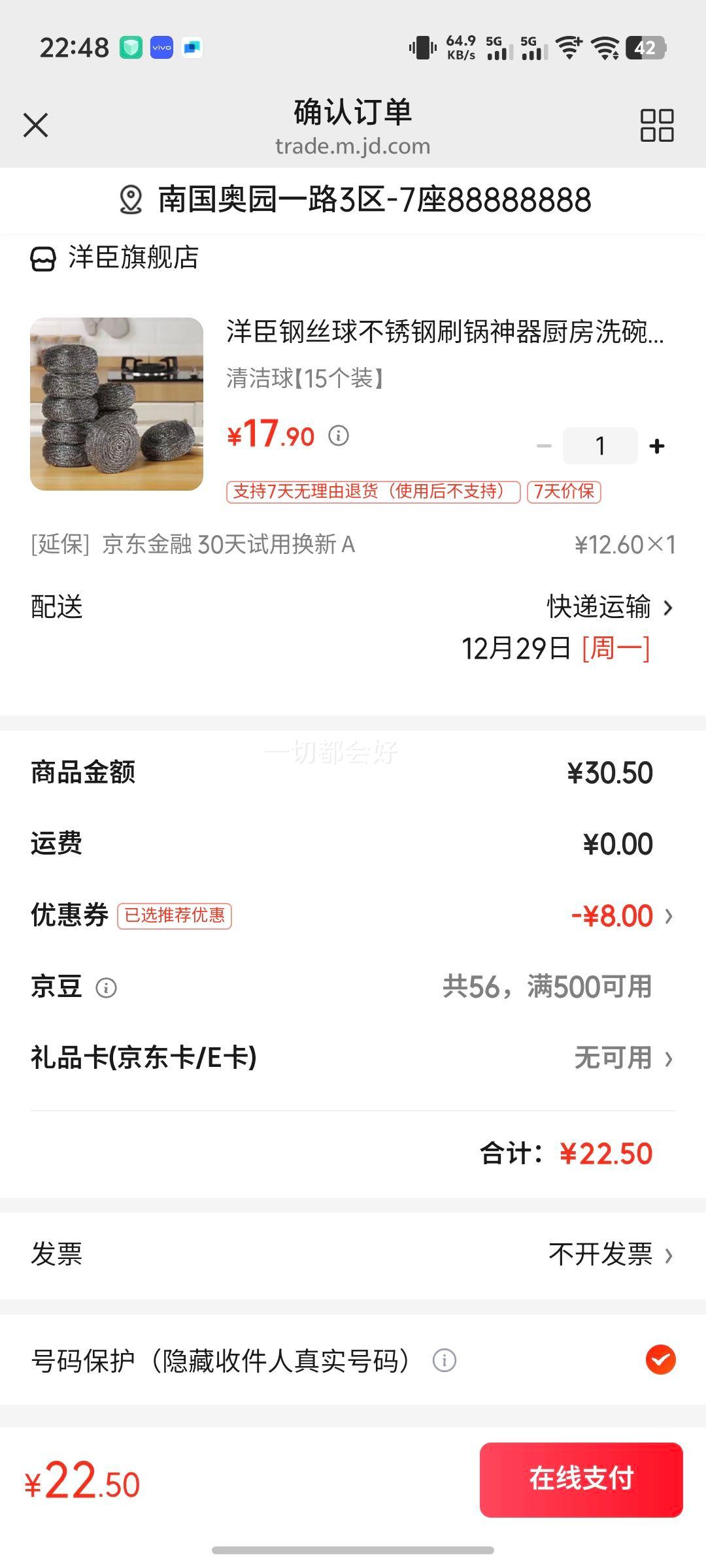Open 礼品卡(京东卡/E卡) row
This screenshot has width=706, height=1568.
621,1058
